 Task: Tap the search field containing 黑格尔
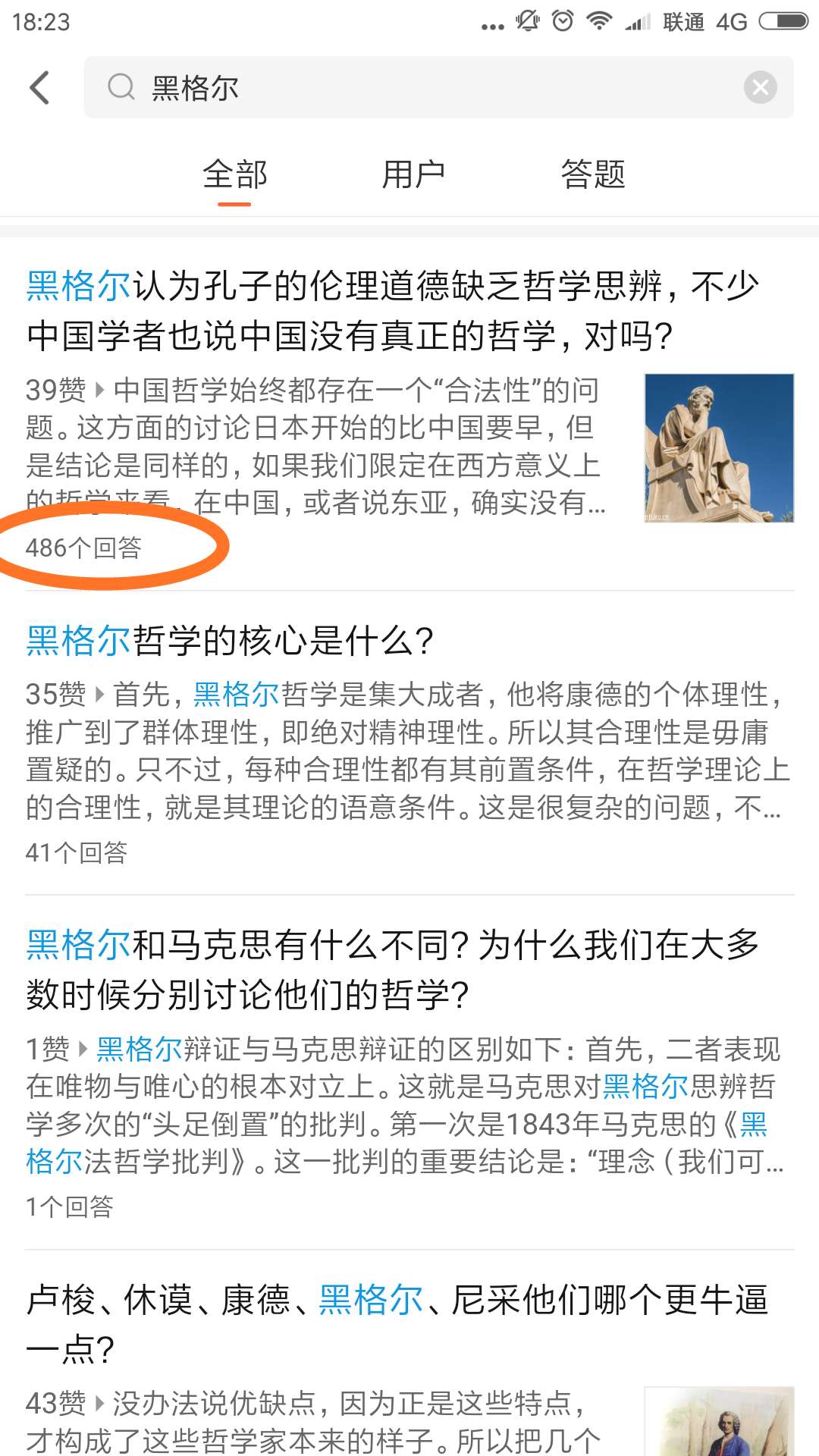pos(425,88)
